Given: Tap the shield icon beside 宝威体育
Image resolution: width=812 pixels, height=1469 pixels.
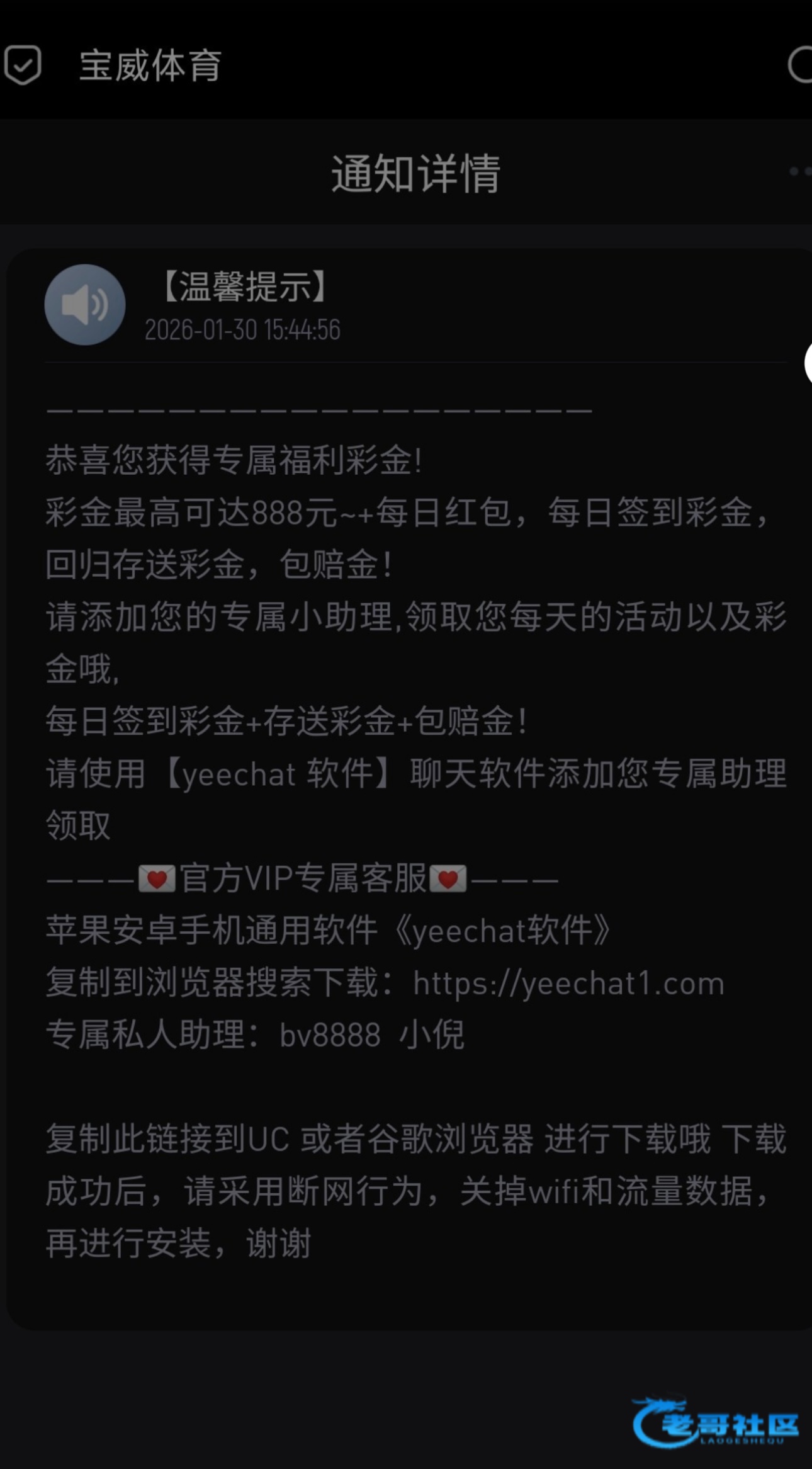Looking at the screenshot, I should (x=23, y=65).
